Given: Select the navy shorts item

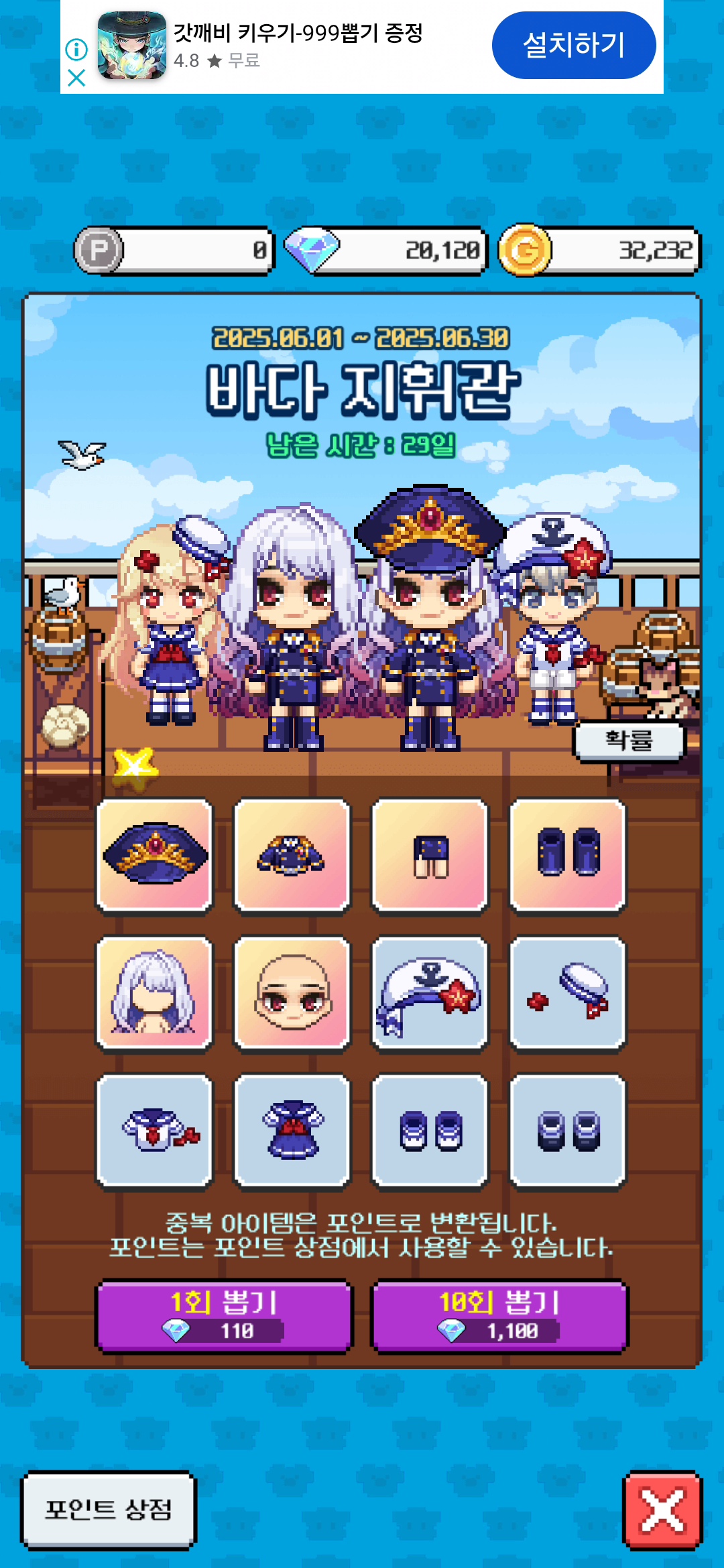Looking at the screenshot, I should tap(430, 855).
